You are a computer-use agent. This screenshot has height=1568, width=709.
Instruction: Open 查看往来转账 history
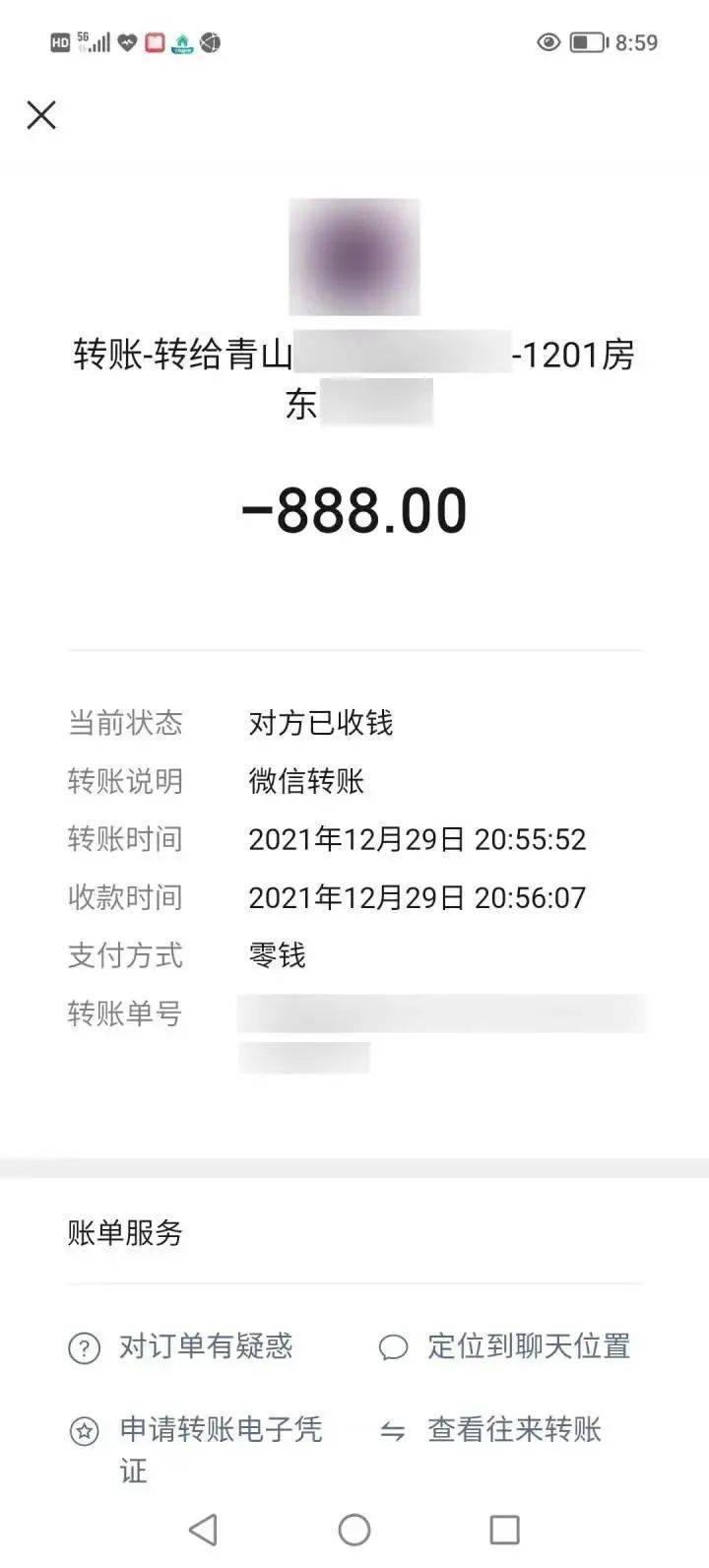[x=490, y=1430]
